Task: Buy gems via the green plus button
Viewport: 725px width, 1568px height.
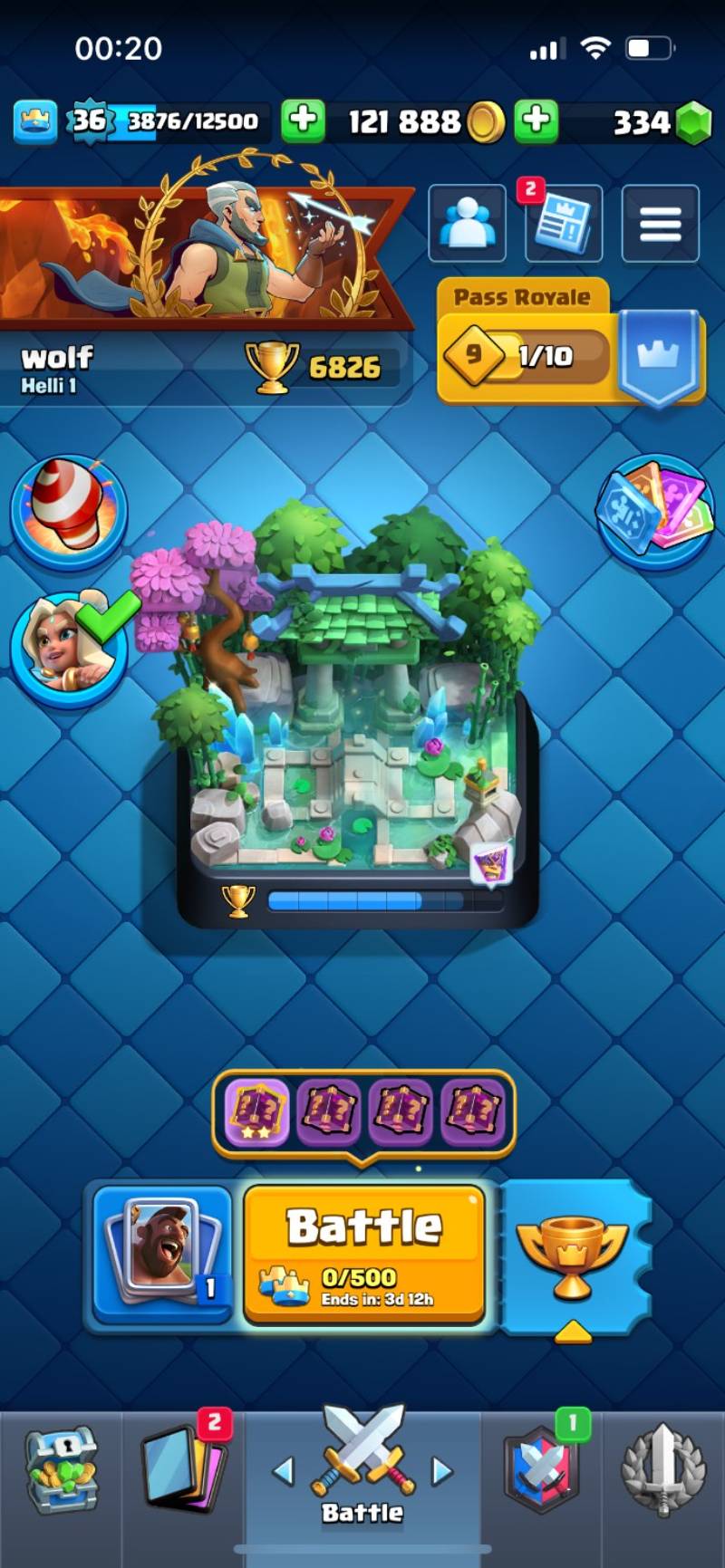Action: pos(536,120)
